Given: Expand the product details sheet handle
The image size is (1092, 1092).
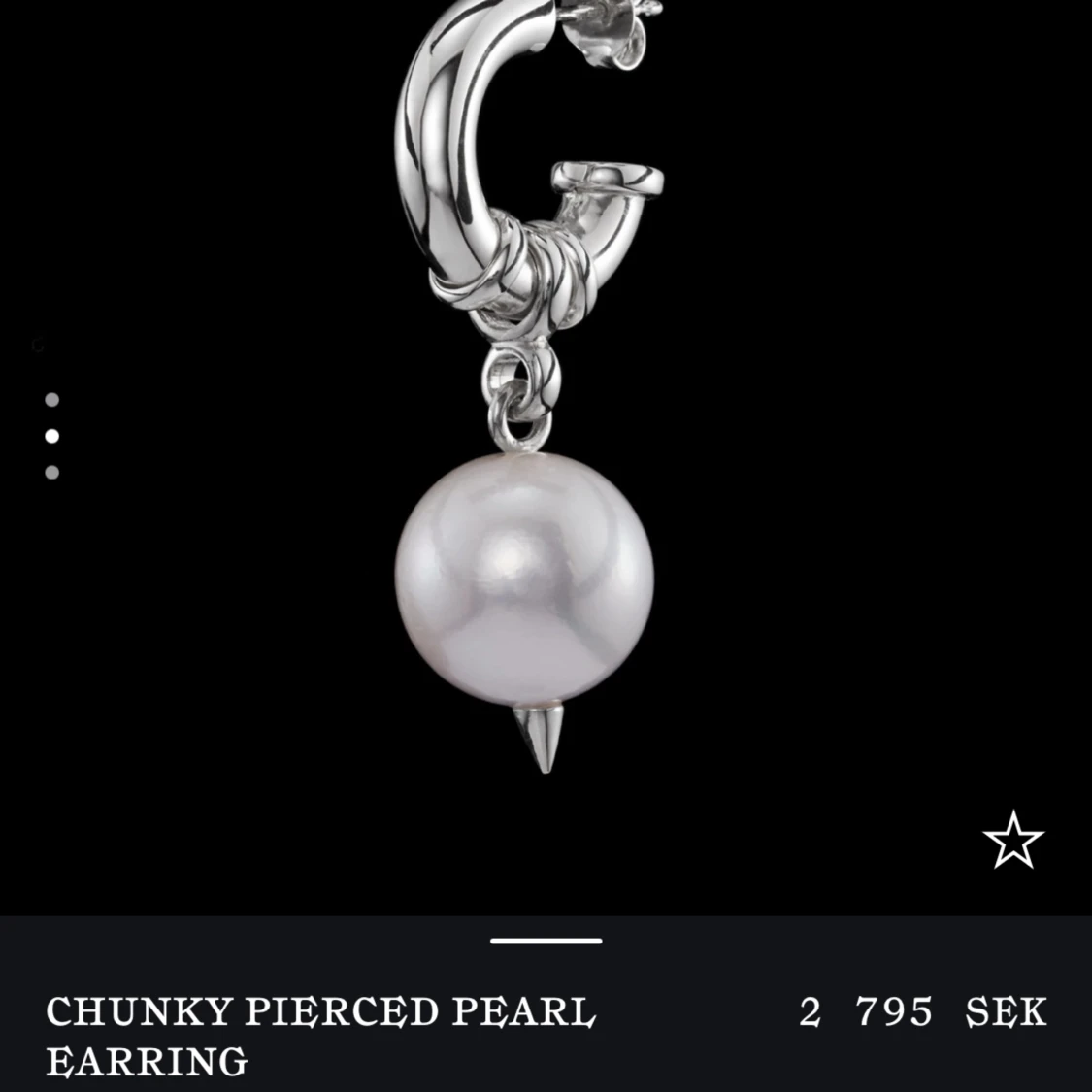Looking at the screenshot, I should (546, 941).
